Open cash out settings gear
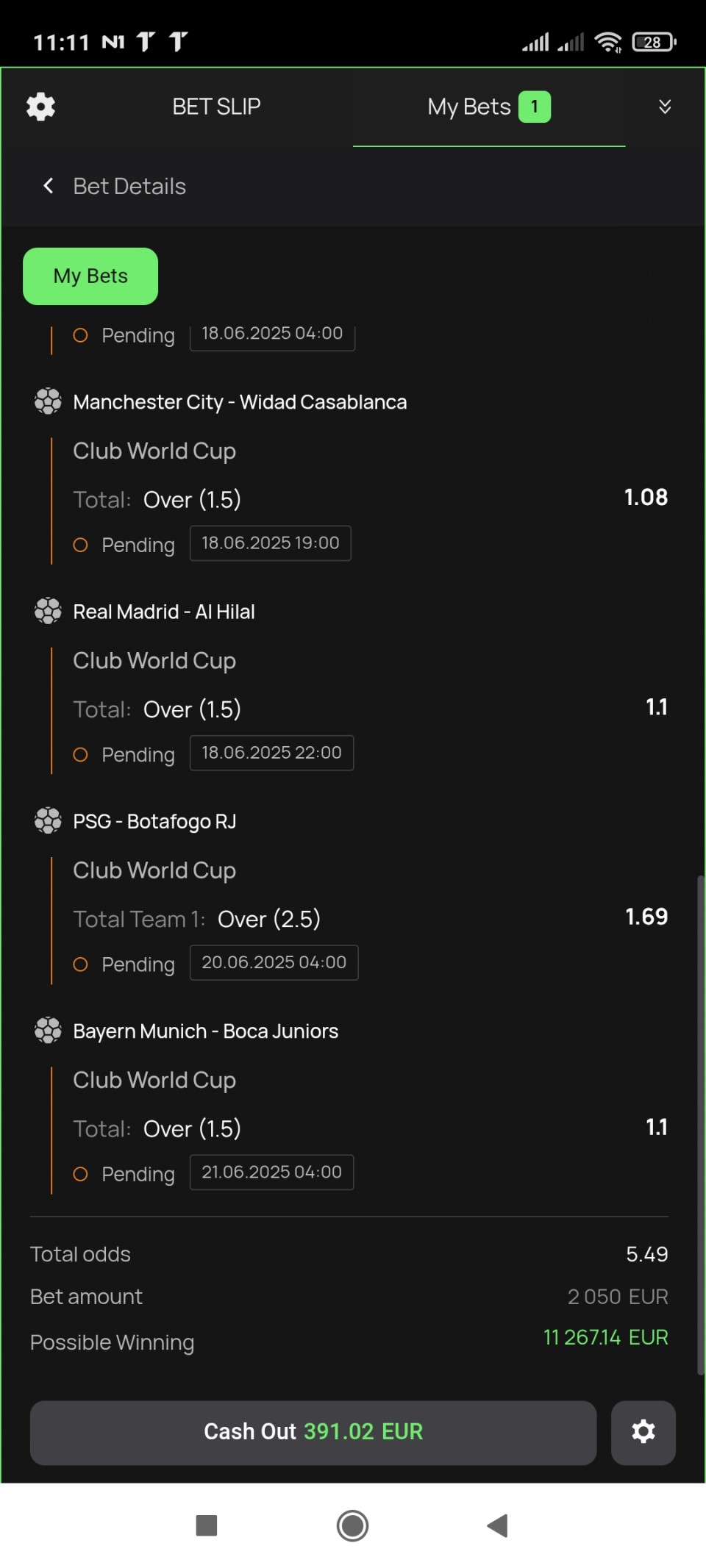Viewport: 706px width, 1568px height. click(x=643, y=1432)
